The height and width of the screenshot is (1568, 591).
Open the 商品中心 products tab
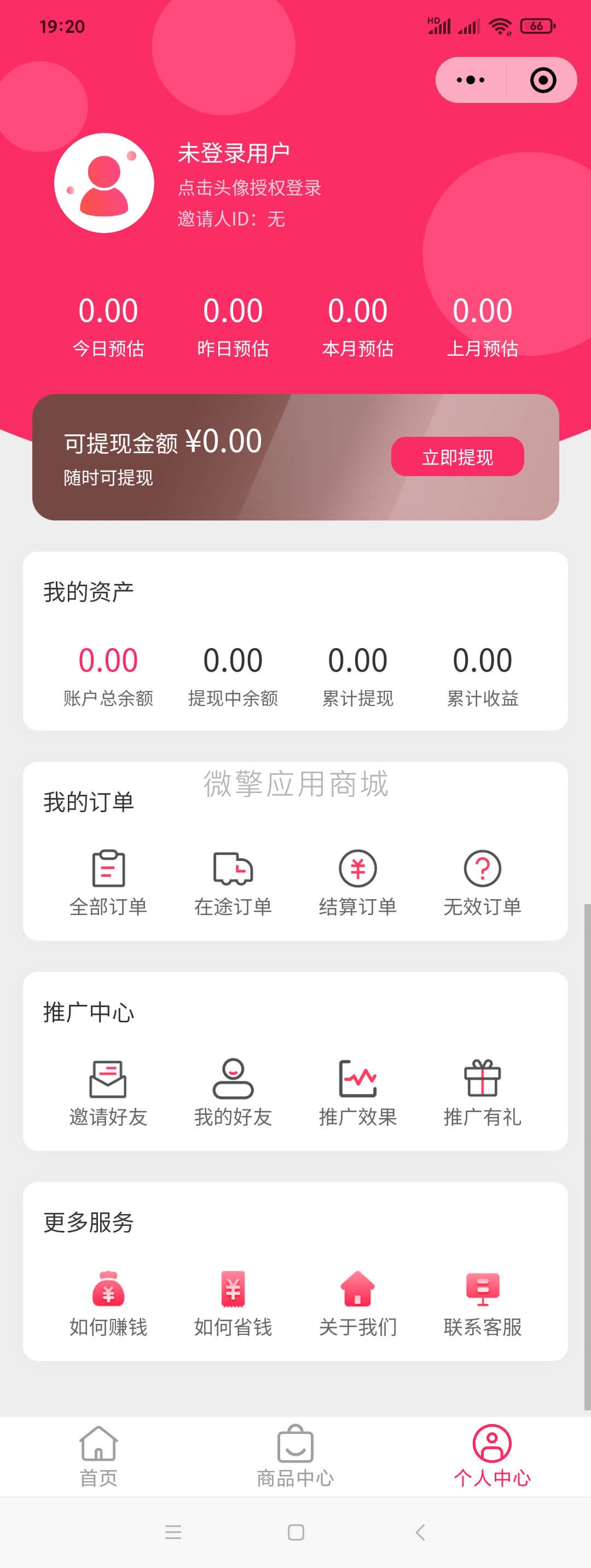tap(296, 1458)
